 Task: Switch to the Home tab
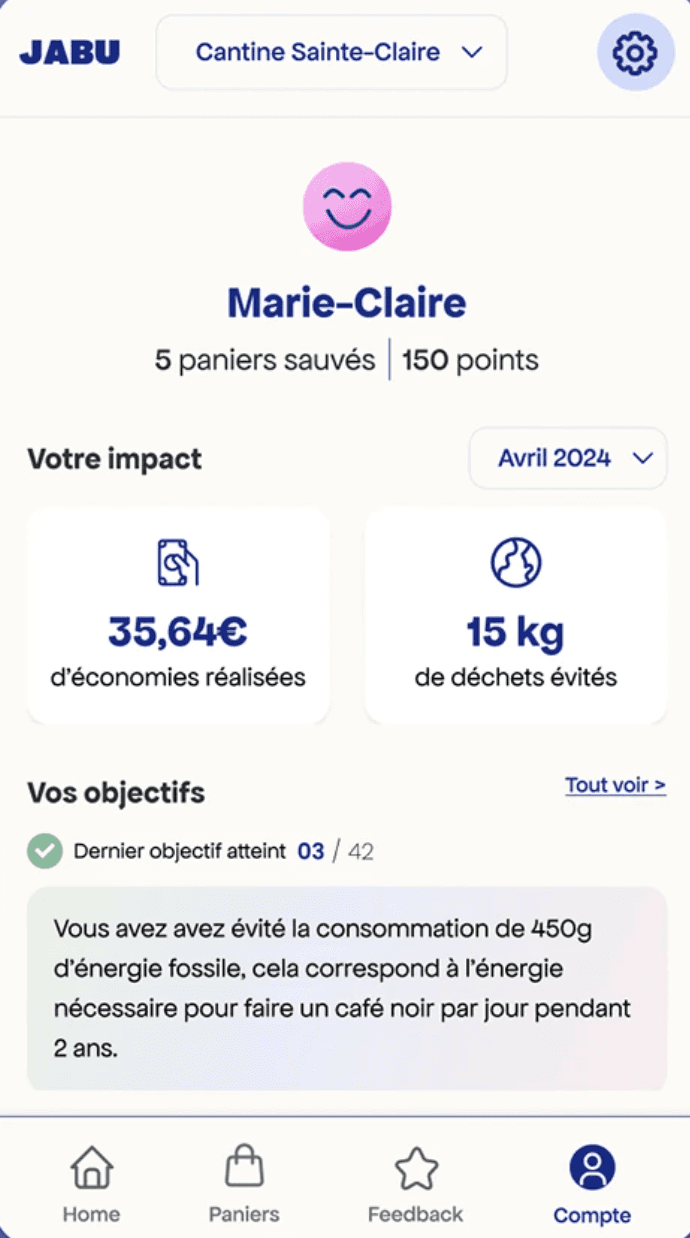[x=91, y=1185]
